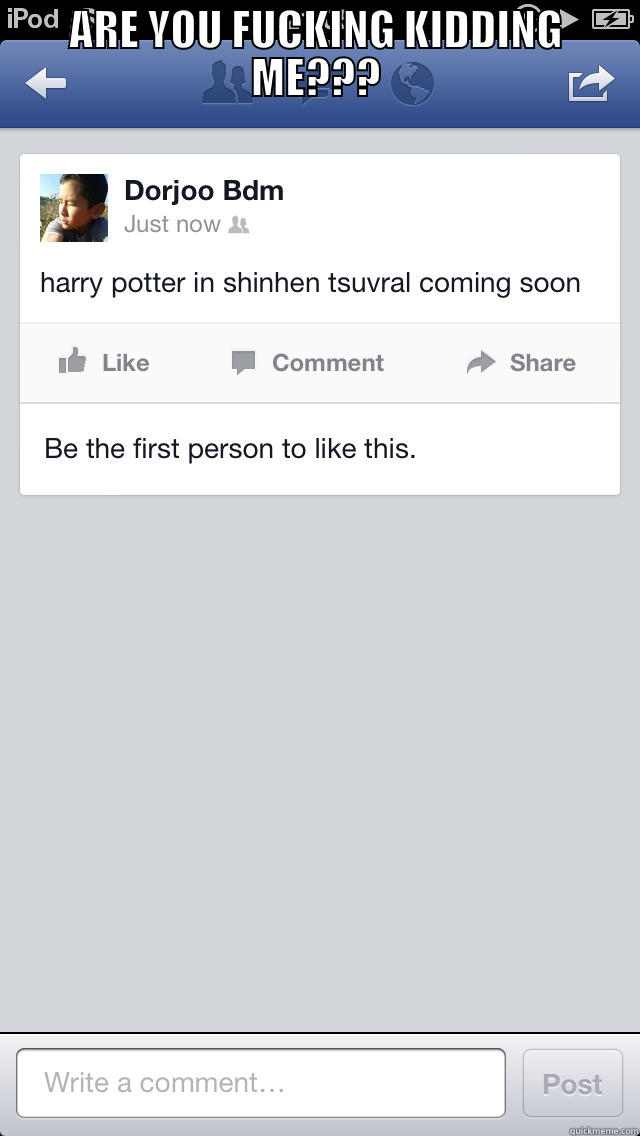
Task: Open Dorjoo Bdm's profile picture
Action: click(x=74, y=208)
